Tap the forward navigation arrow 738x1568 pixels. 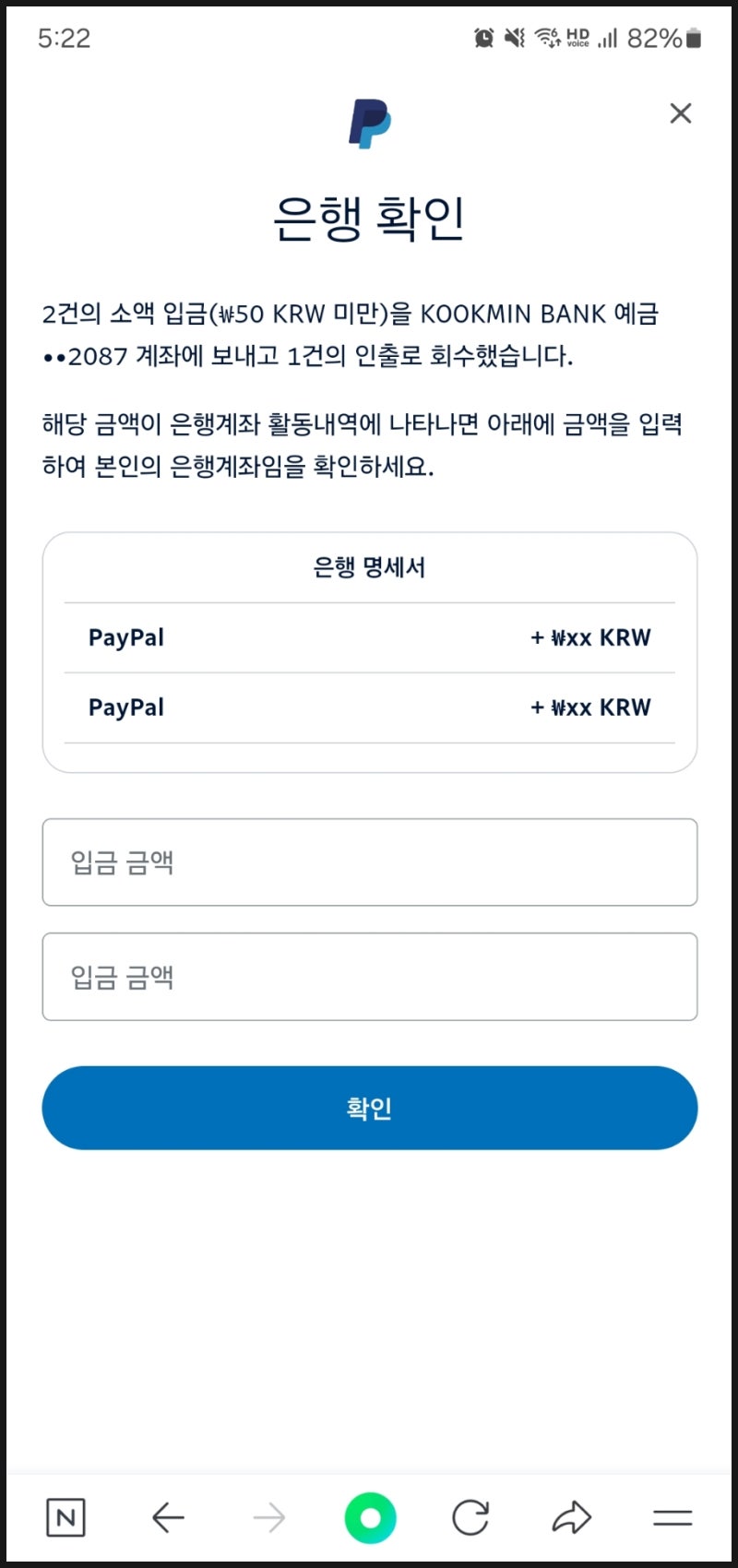(x=268, y=1515)
